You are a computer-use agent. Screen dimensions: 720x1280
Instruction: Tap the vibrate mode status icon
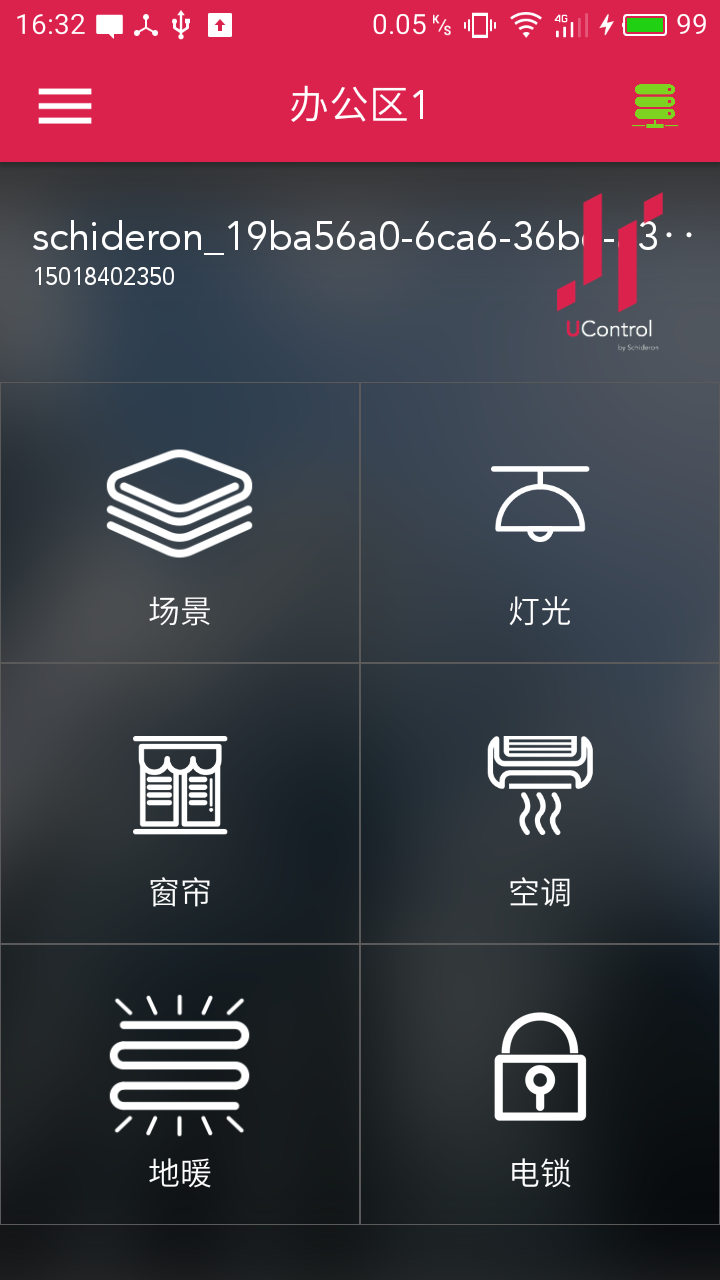478,24
